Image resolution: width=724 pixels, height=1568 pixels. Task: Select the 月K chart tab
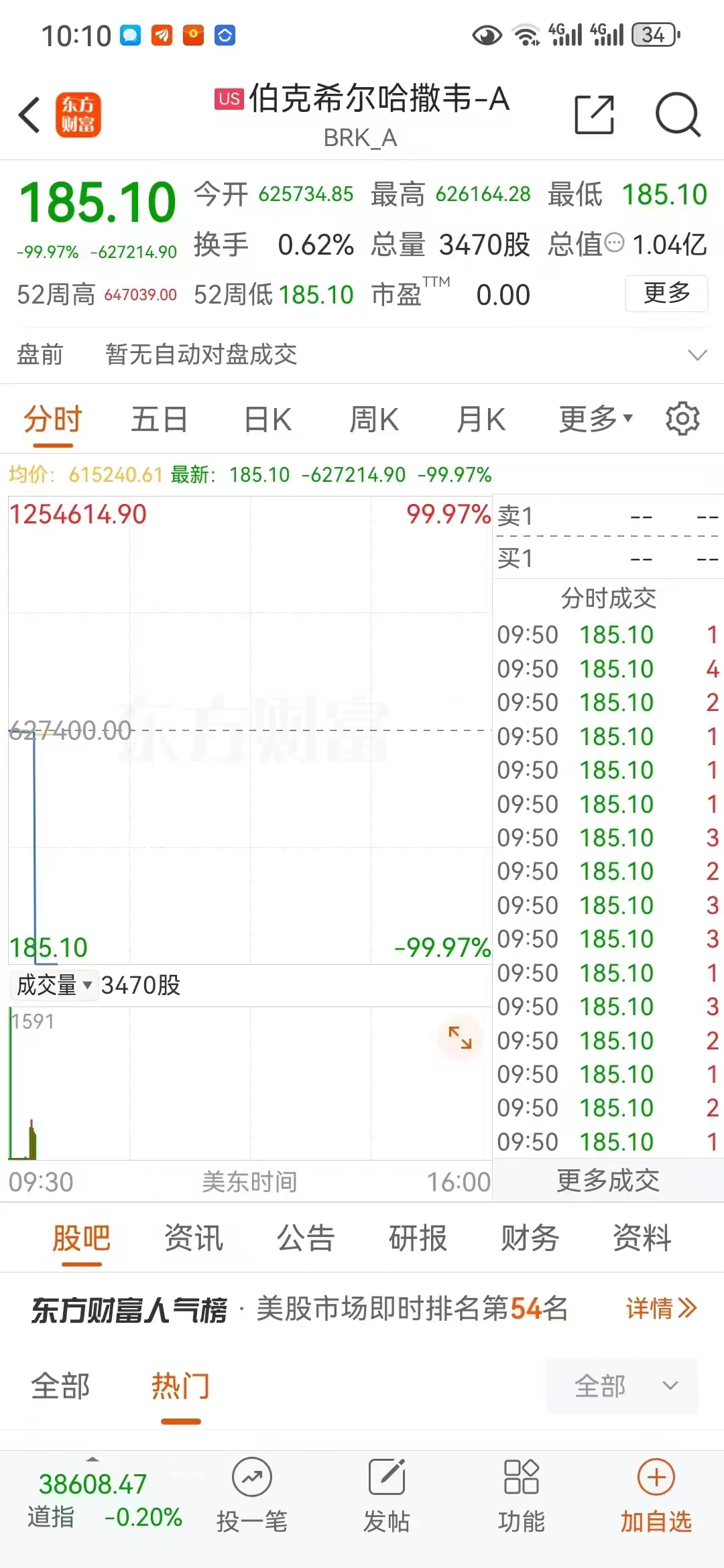pos(481,420)
